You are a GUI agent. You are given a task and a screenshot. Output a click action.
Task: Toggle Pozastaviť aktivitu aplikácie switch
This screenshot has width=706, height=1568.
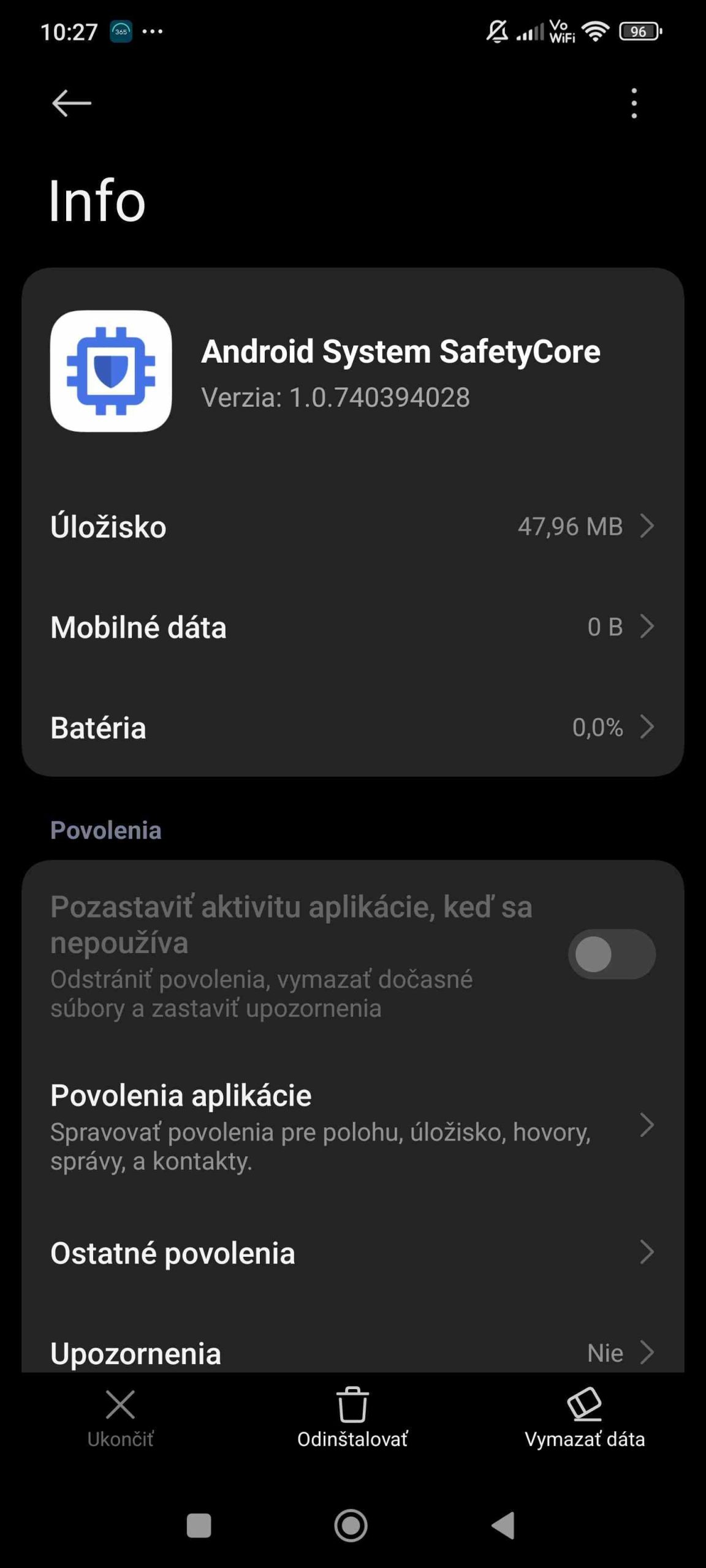coord(611,954)
